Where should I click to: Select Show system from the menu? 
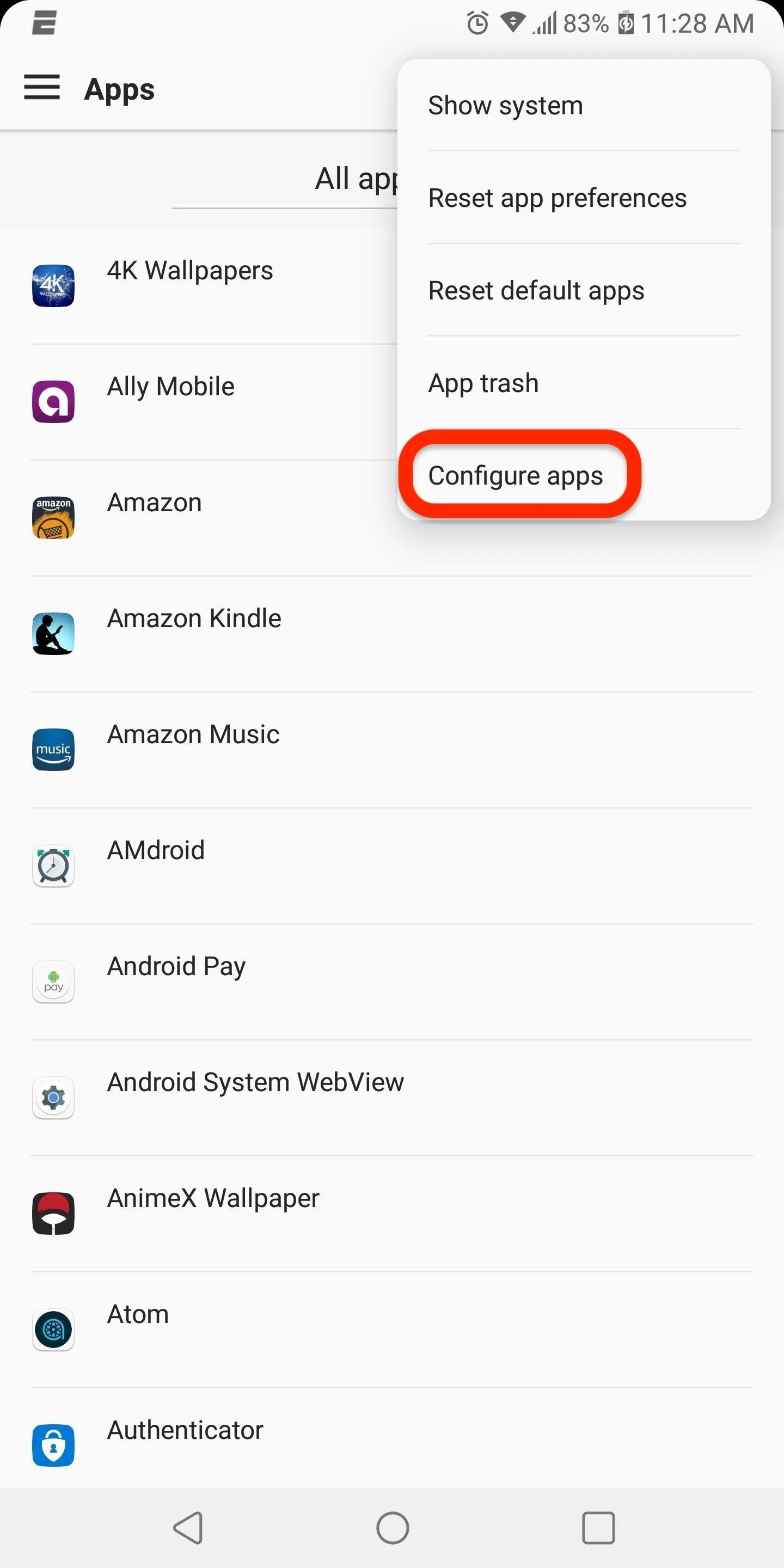[x=584, y=105]
